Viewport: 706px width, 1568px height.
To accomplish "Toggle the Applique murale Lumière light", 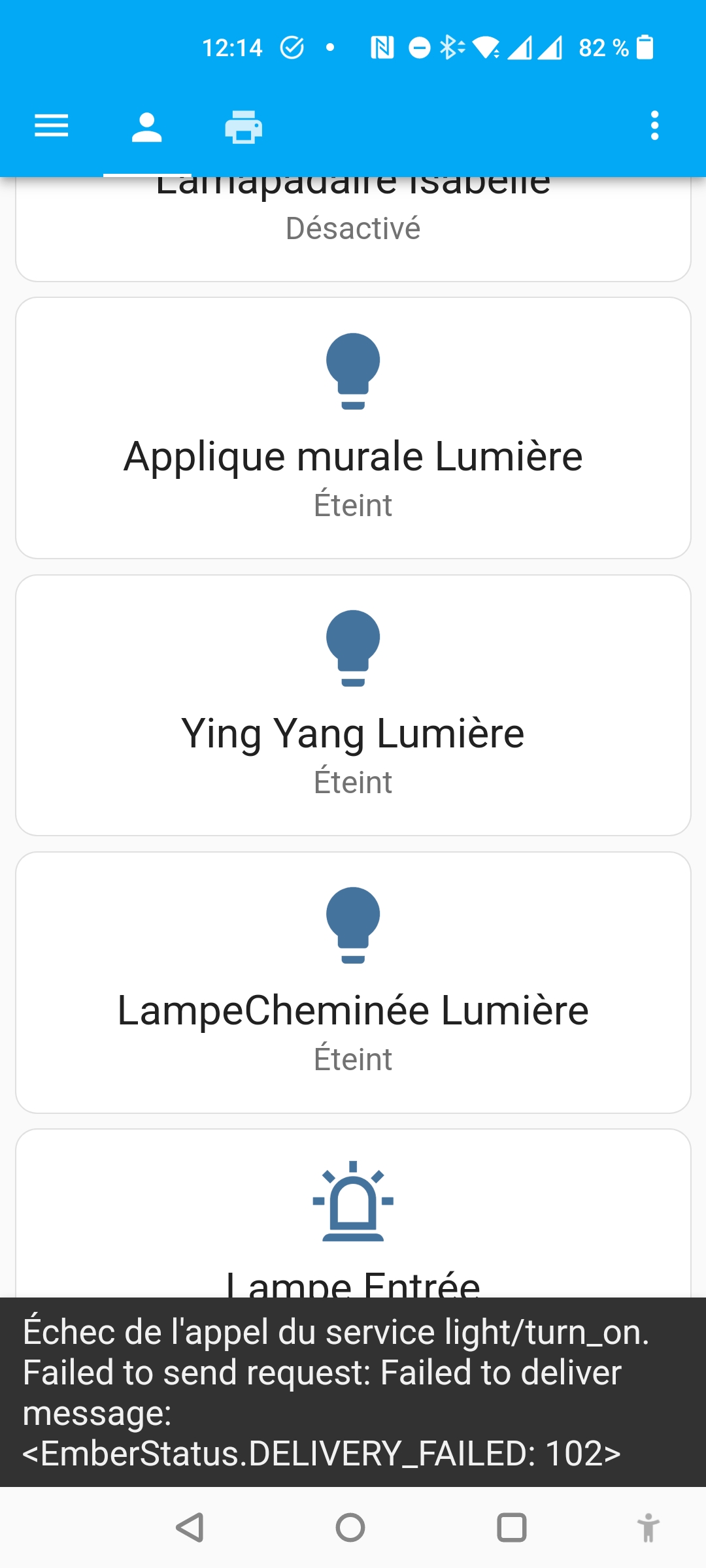I will point(353,428).
